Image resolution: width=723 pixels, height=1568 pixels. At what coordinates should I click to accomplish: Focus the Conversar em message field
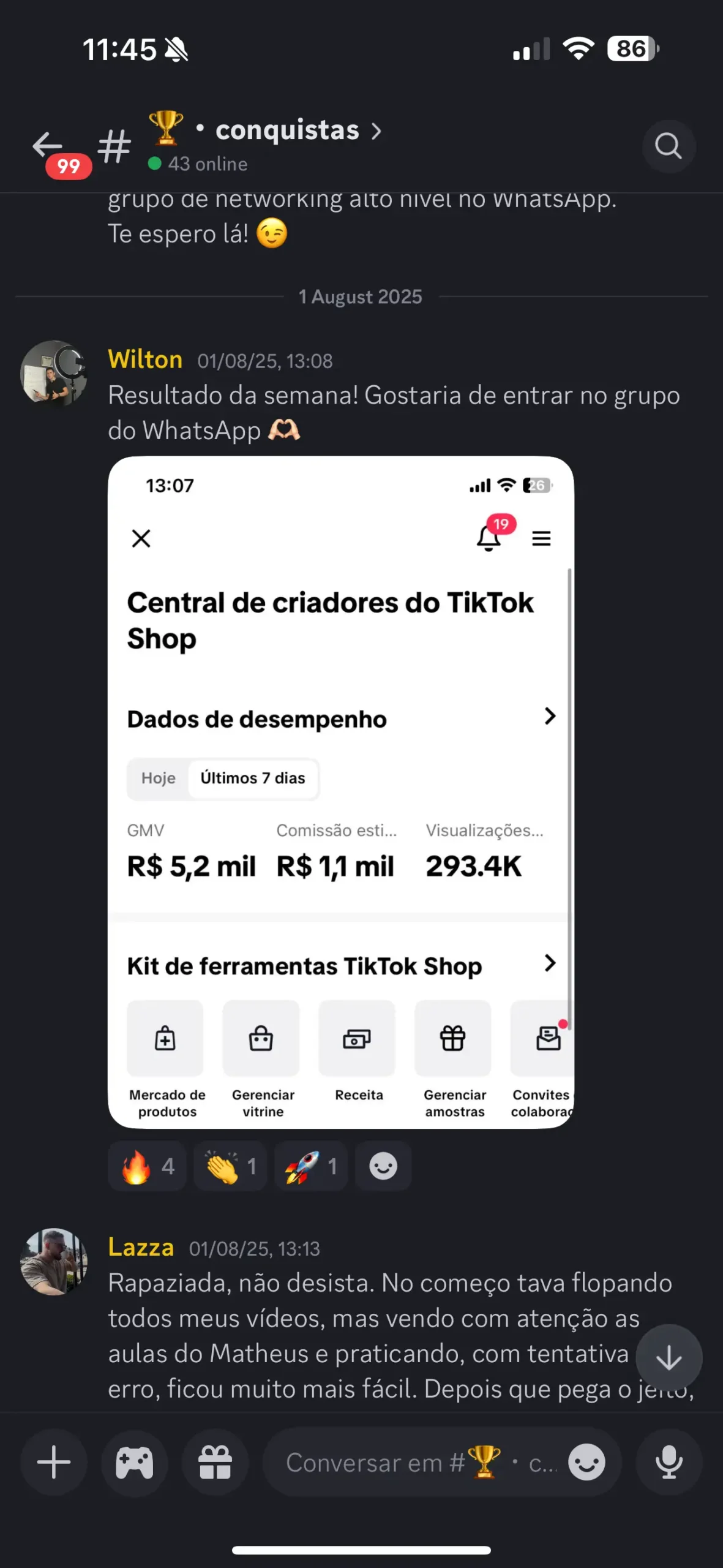coord(404,1463)
